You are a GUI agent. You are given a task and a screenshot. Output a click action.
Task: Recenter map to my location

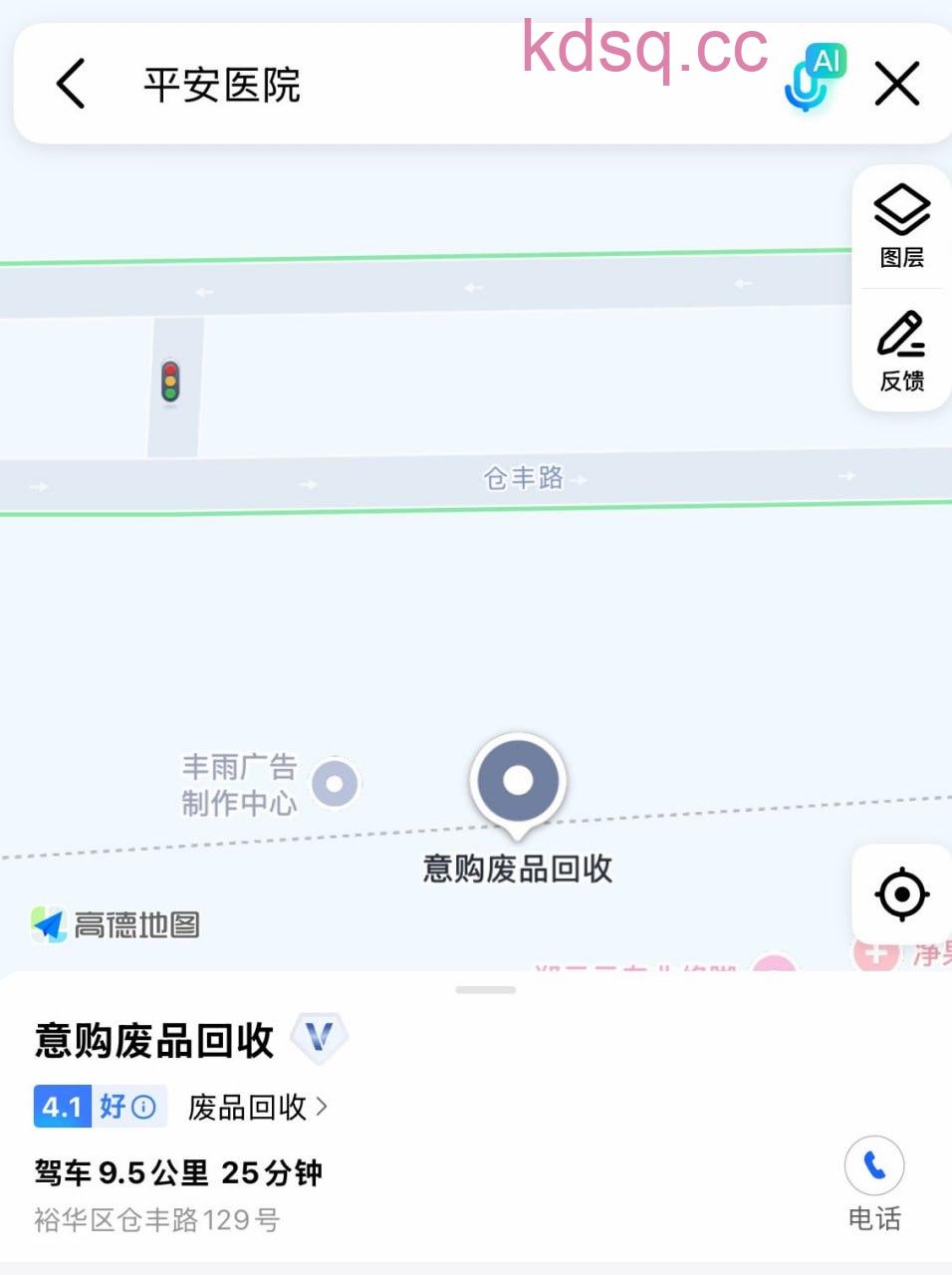(901, 893)
